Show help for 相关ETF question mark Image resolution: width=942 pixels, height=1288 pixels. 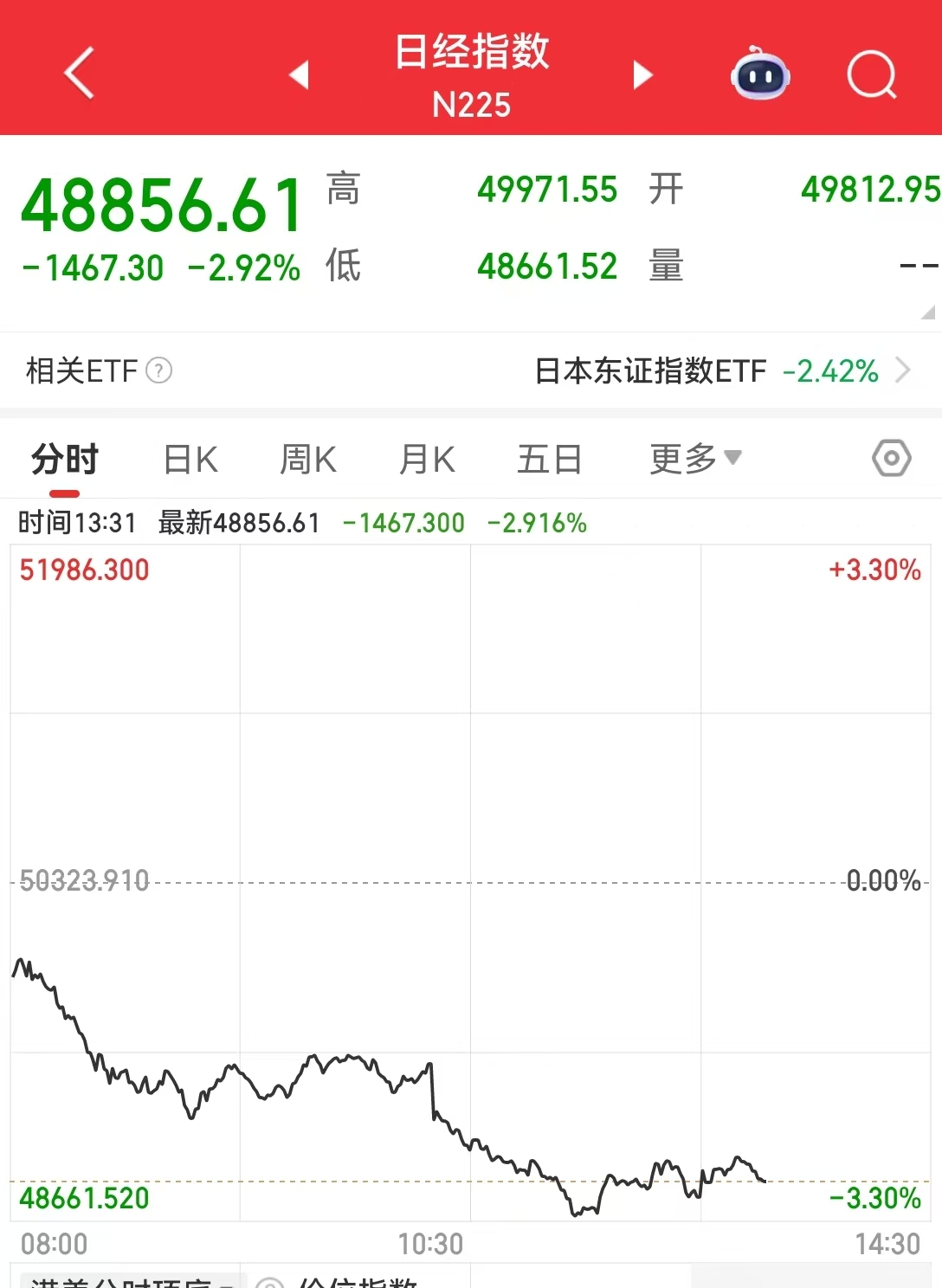click(x=159, y=371)
